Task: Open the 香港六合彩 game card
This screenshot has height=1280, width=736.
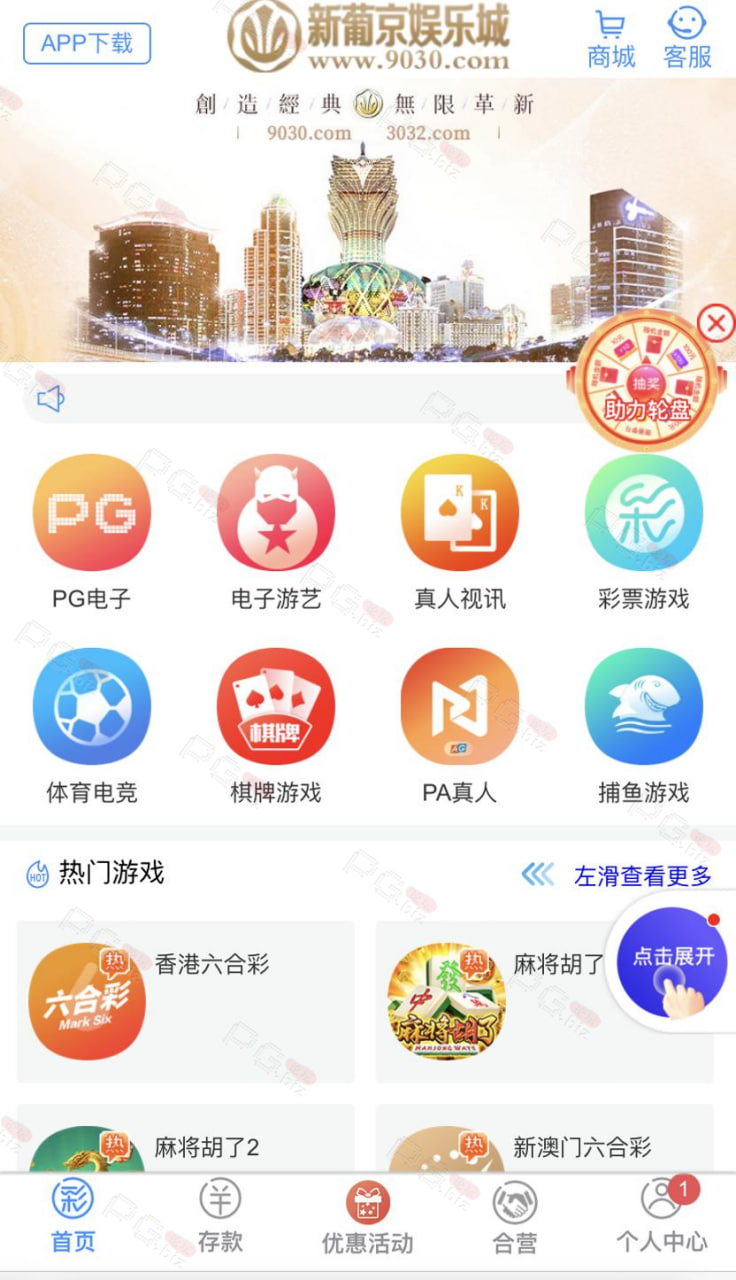Action: click(186, 1002)
